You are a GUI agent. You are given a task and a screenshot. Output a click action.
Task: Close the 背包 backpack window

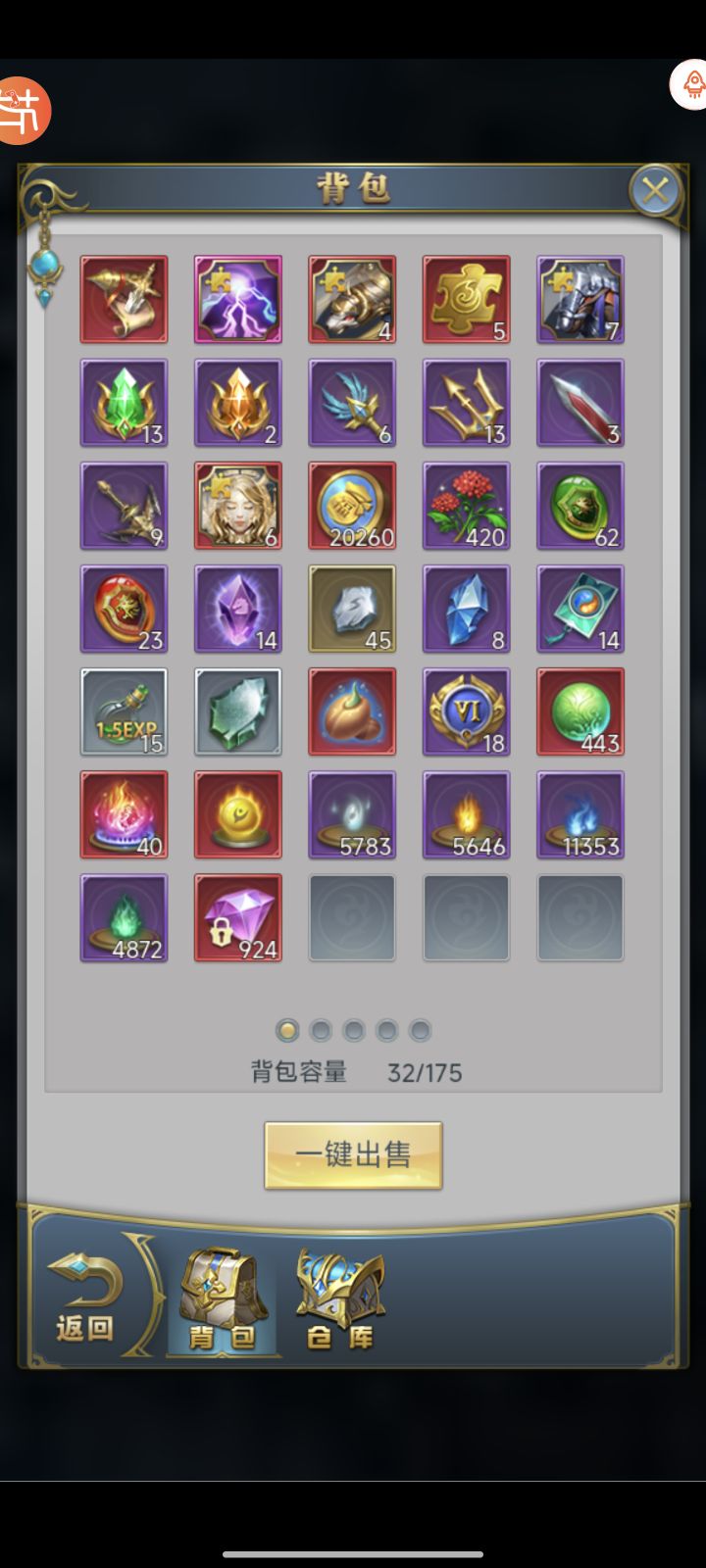click(x=654, y=190)
